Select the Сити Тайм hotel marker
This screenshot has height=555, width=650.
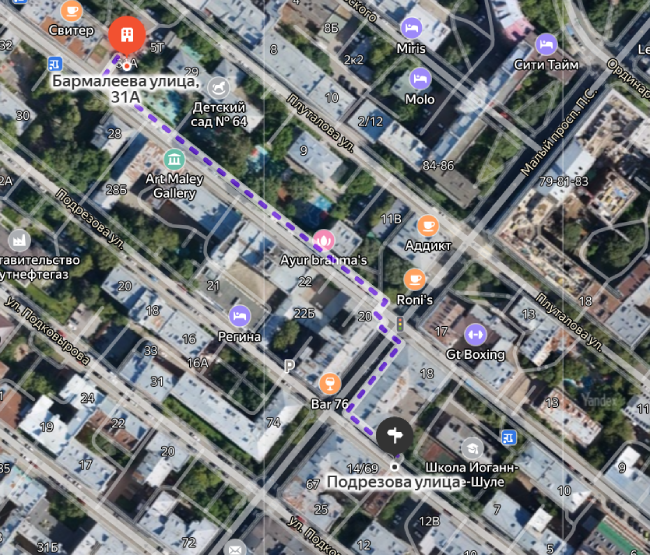tap(546, 44)
